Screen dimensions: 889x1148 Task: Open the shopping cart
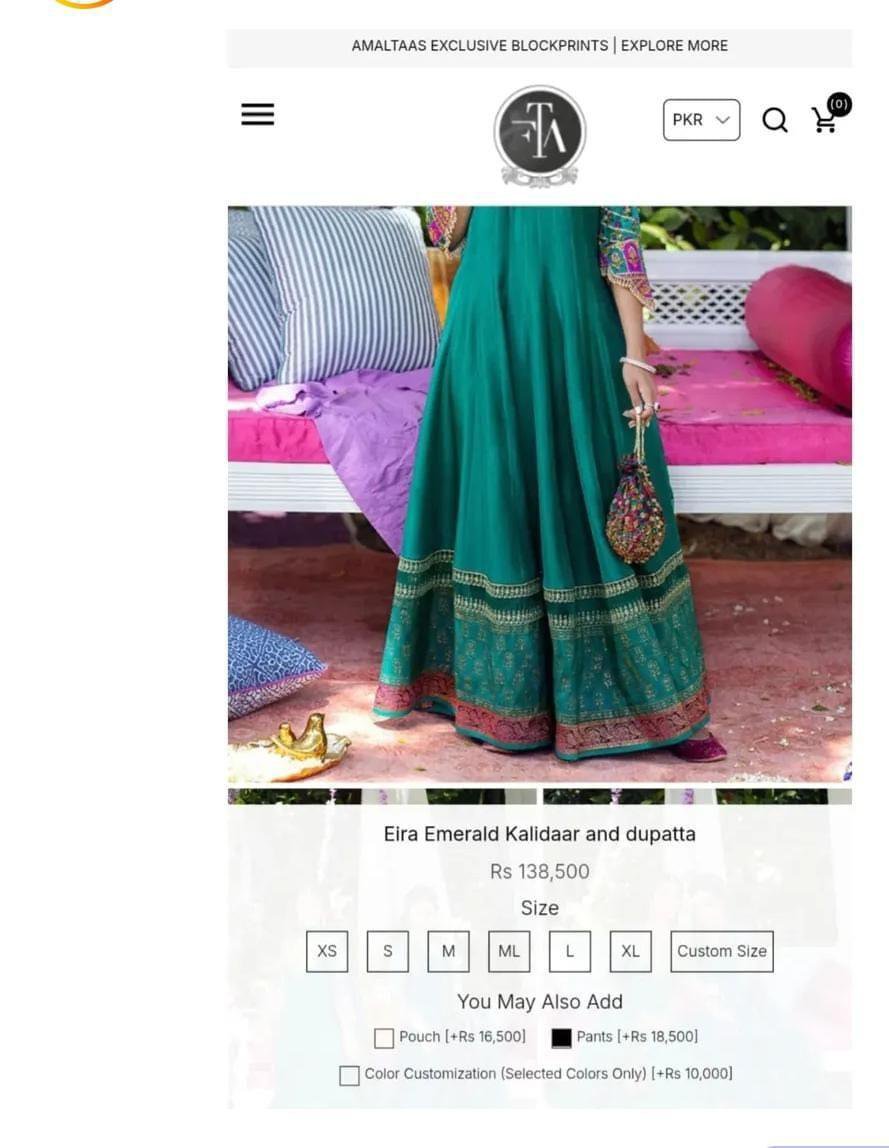point(827,118)
